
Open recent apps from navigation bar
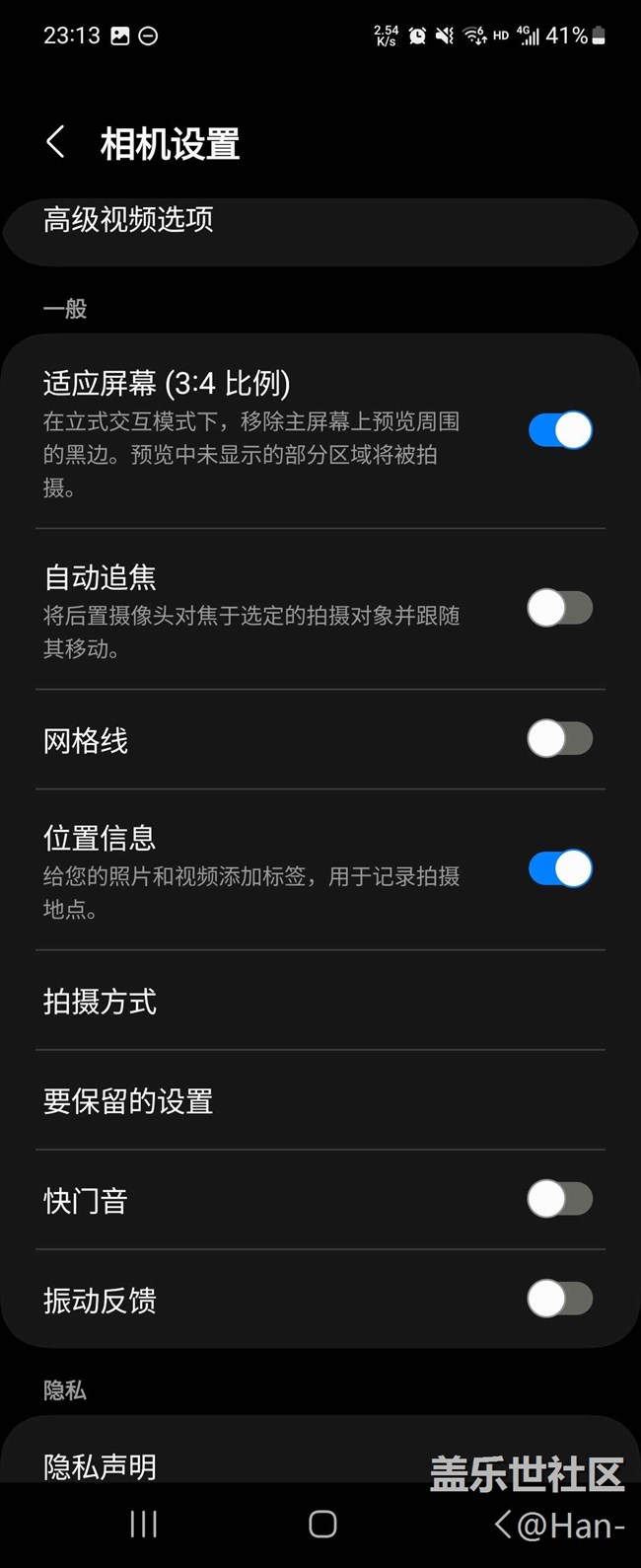[144, 1524]
